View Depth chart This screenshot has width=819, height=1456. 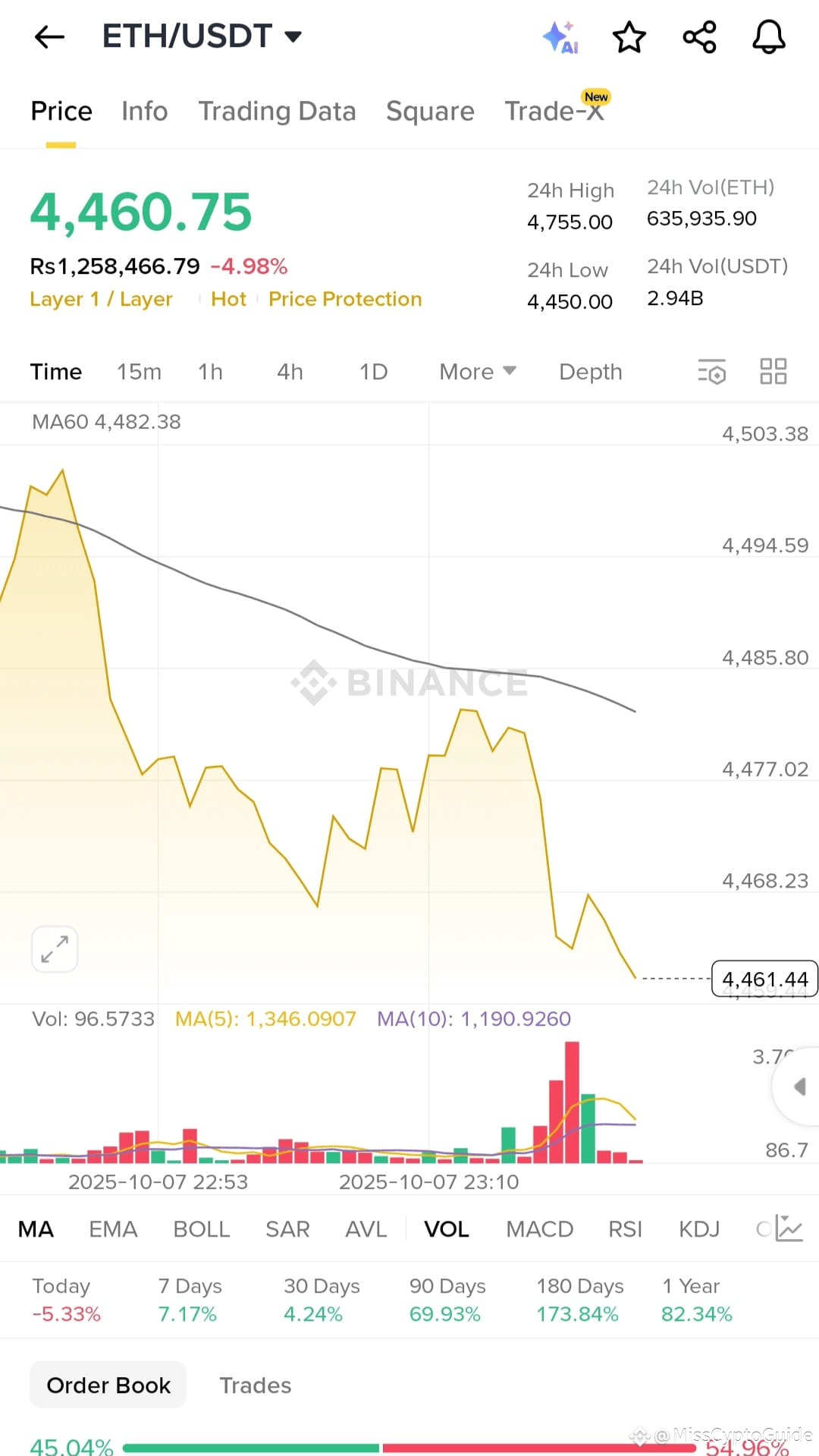pyautogui.click(x=590, y=372)
